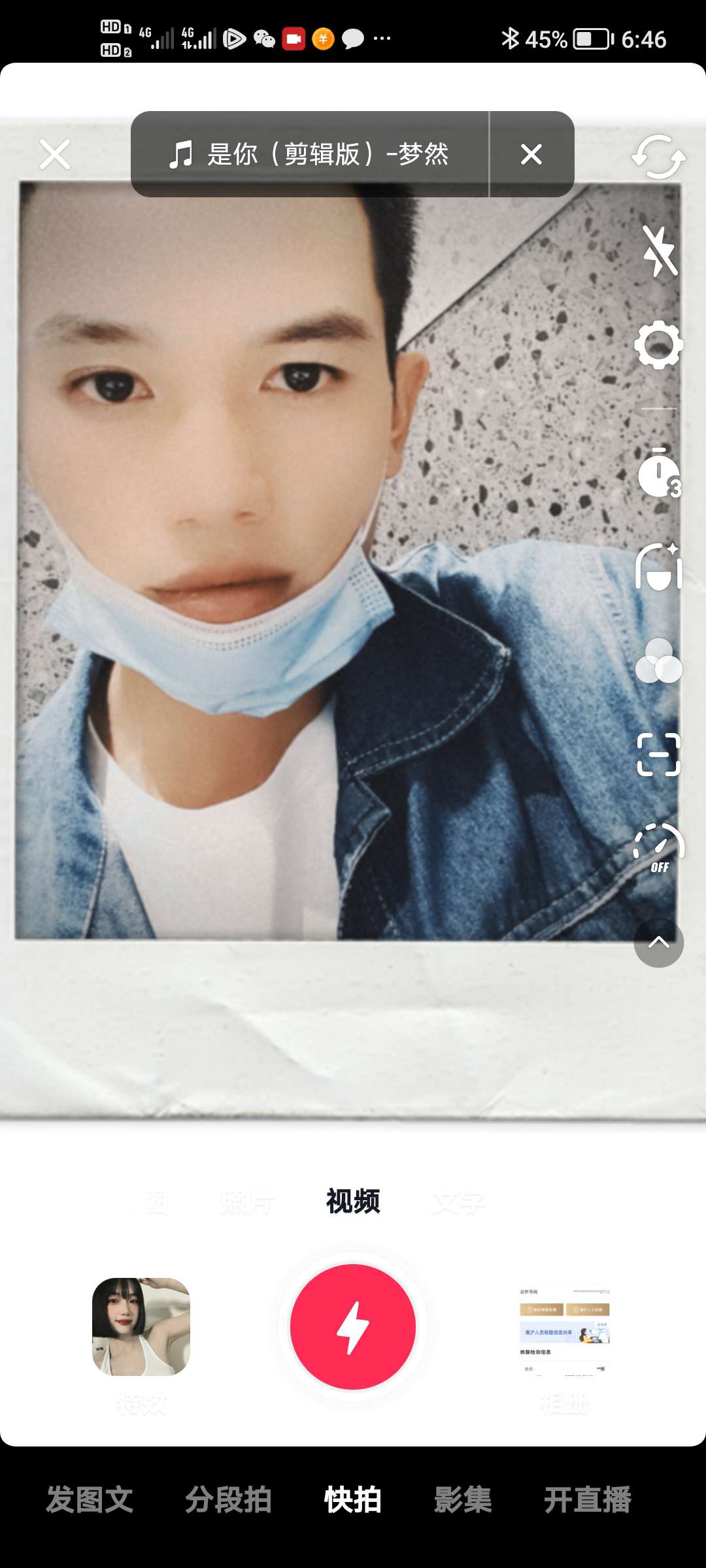
Task: Open the effects thumbnail
Action: [141, 1327]
